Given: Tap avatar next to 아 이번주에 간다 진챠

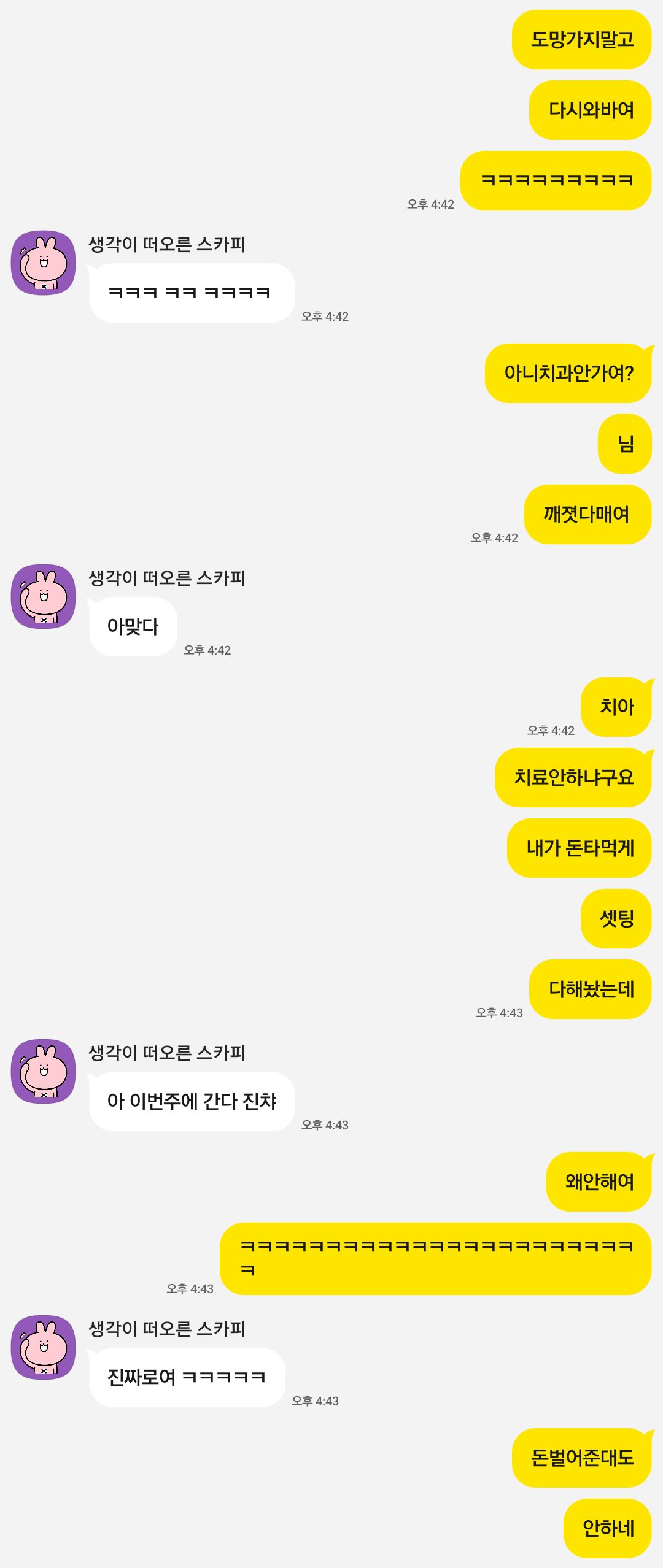Looking at the screenshot, I should 44,1071.
